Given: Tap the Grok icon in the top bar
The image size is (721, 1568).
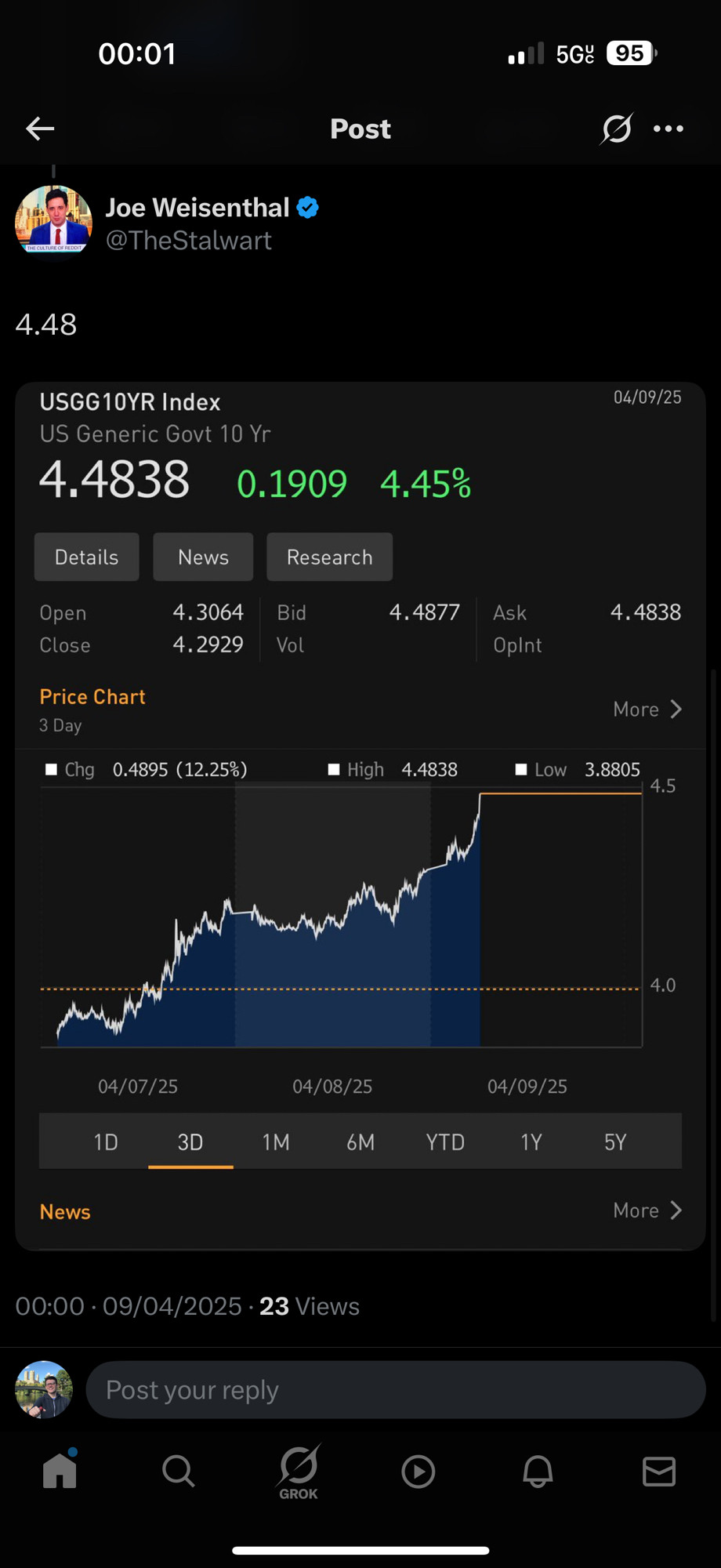Looking at the screenshot, I should pyautogui.click(x=616, y=129).
